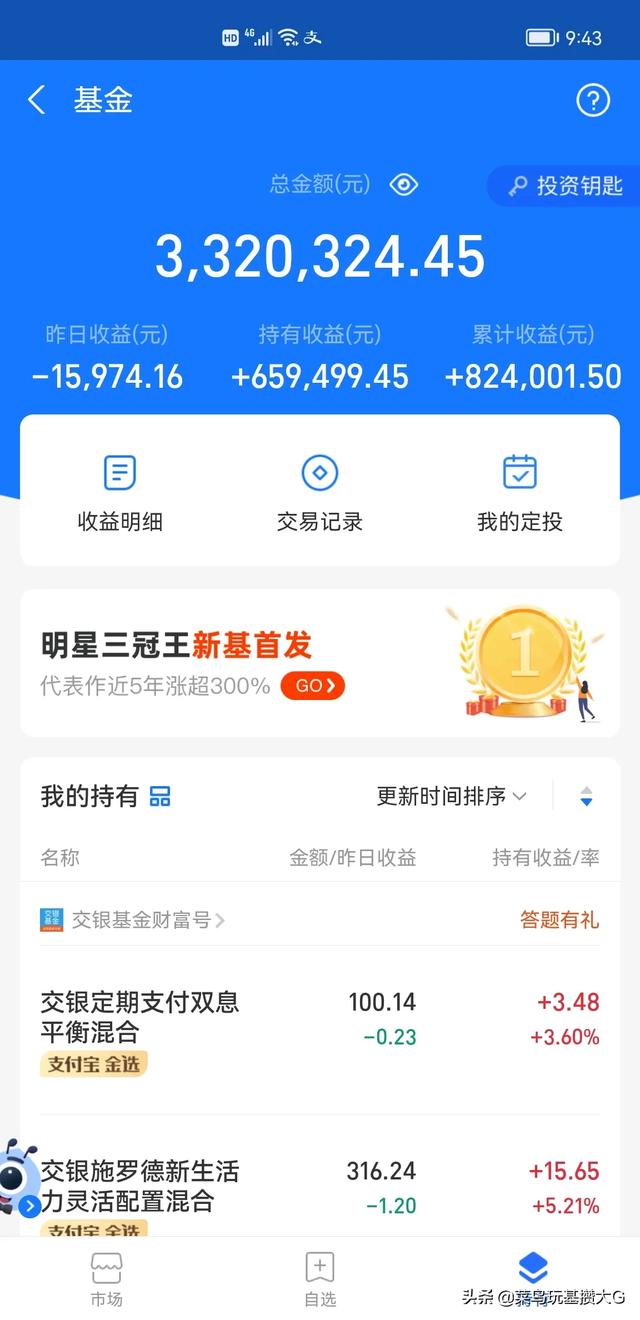Tap the floating mascot assistant
The width and height of the screenshot is (640, 1320).
17,1180
